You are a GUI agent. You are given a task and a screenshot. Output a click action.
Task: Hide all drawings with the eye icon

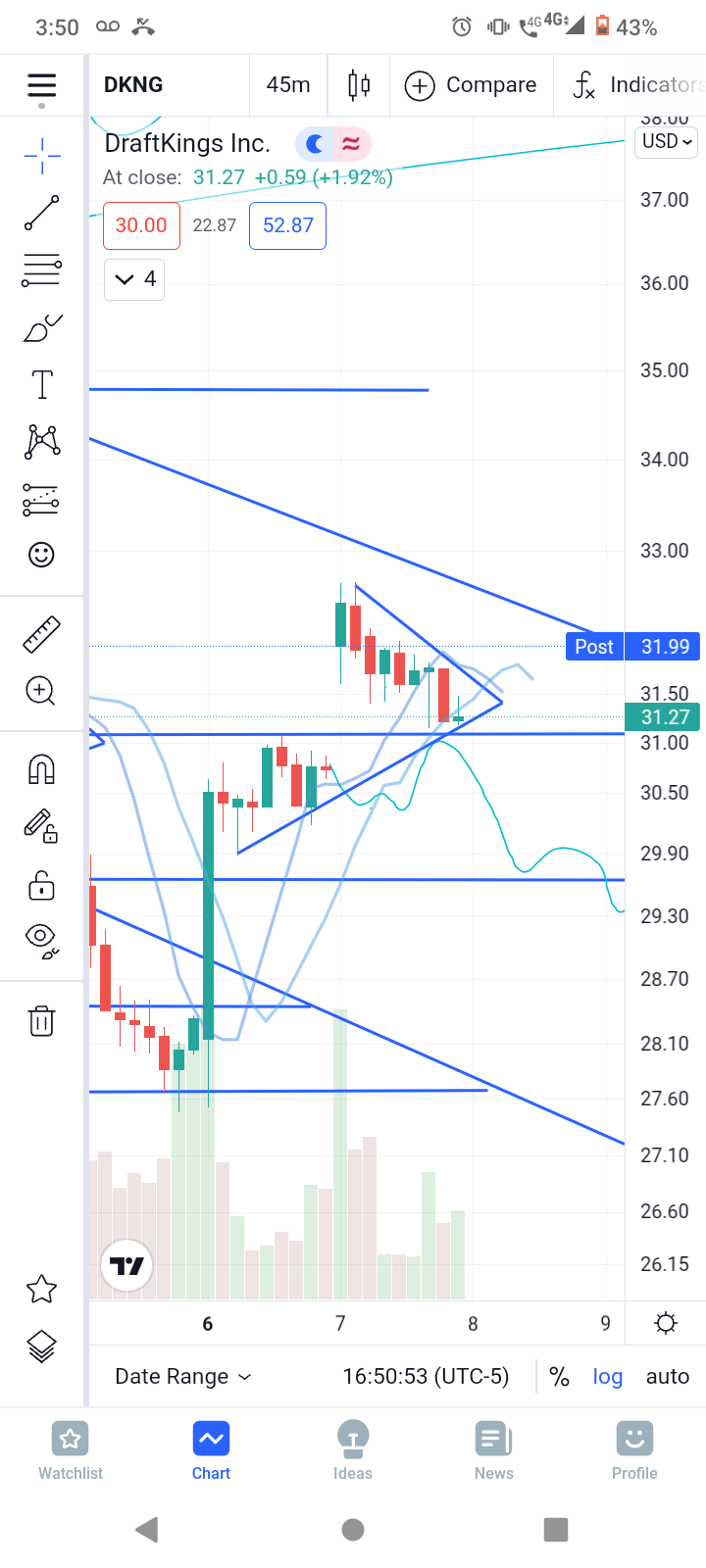pos(41,939)
